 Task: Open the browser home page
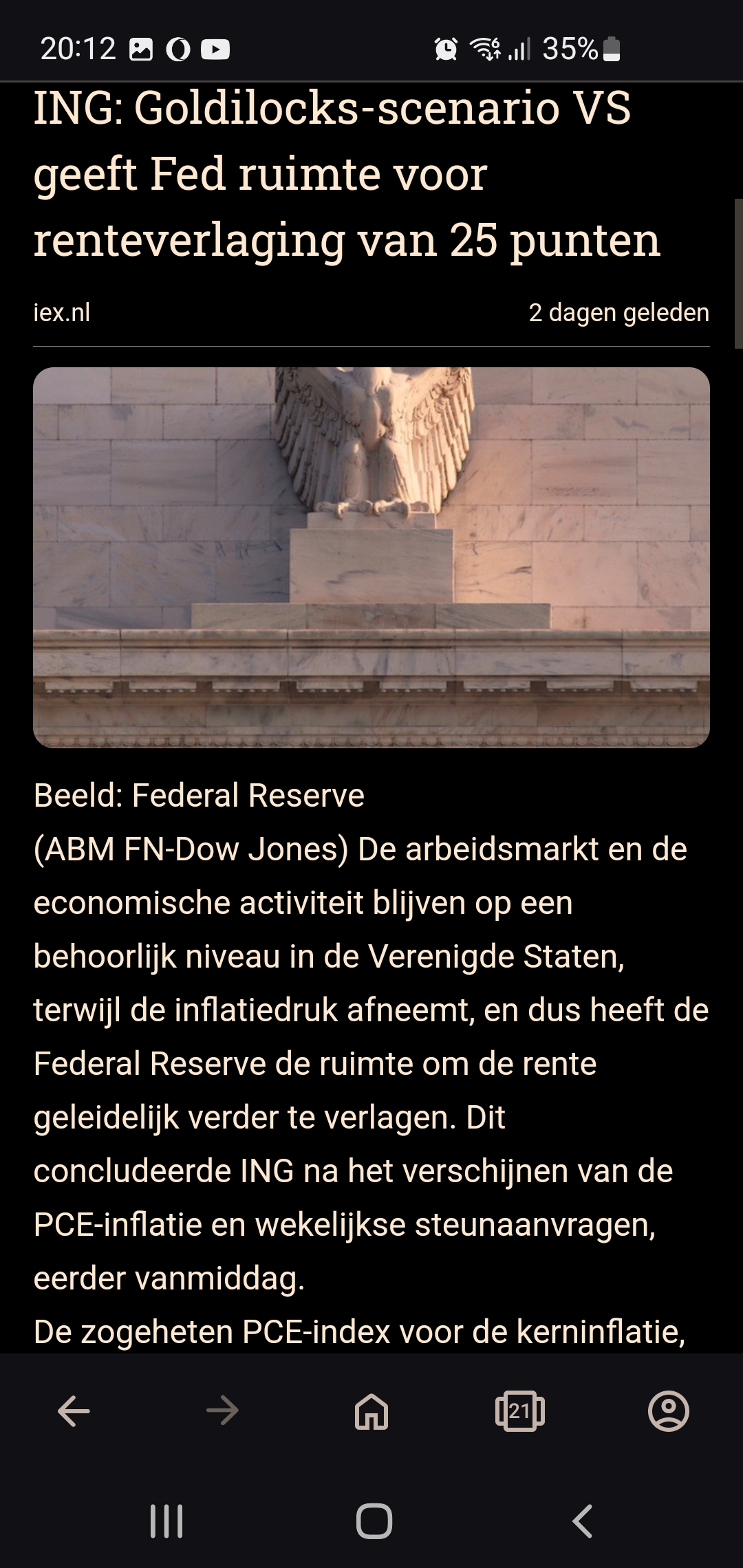(371, 1412)
